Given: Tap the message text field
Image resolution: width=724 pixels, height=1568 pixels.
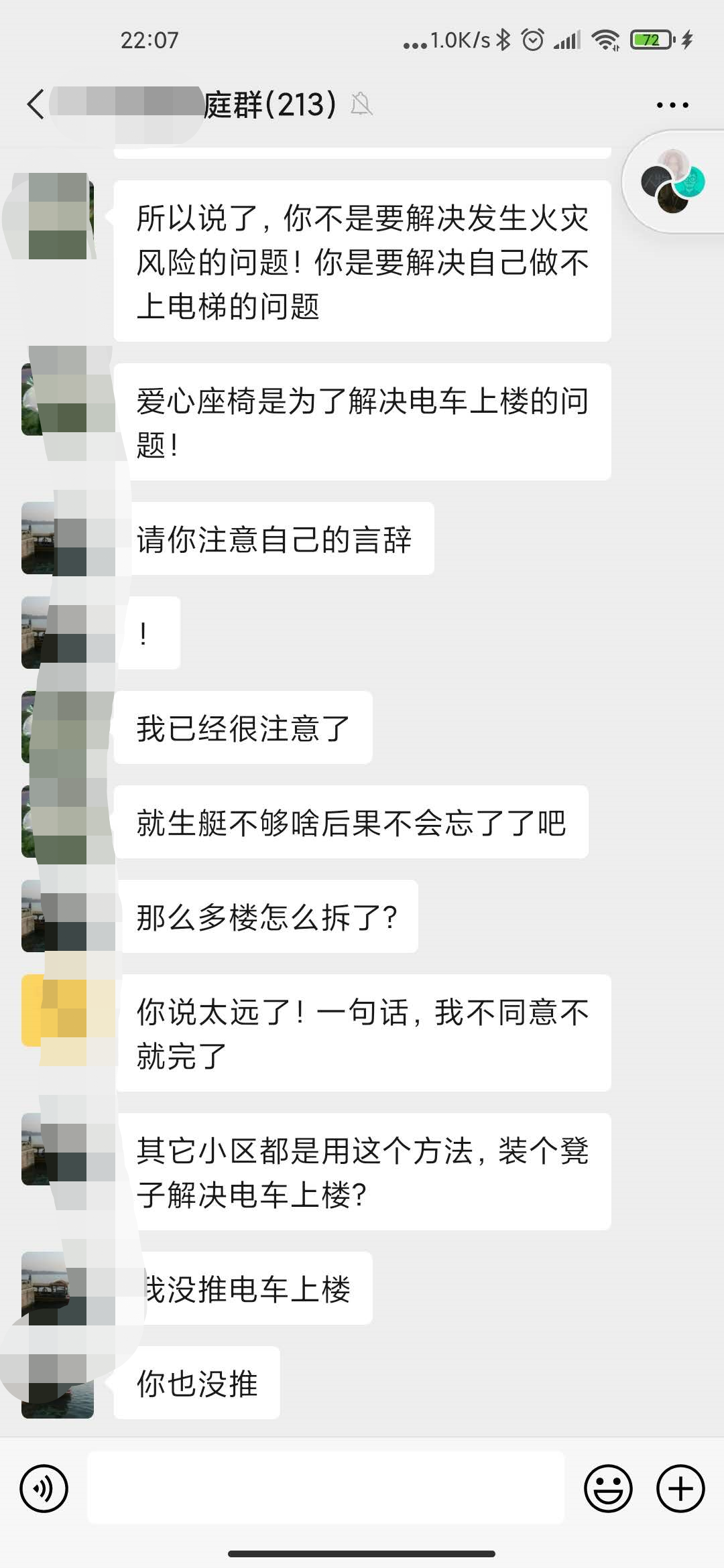Looking at the screenshot, I should (326, 1488).
